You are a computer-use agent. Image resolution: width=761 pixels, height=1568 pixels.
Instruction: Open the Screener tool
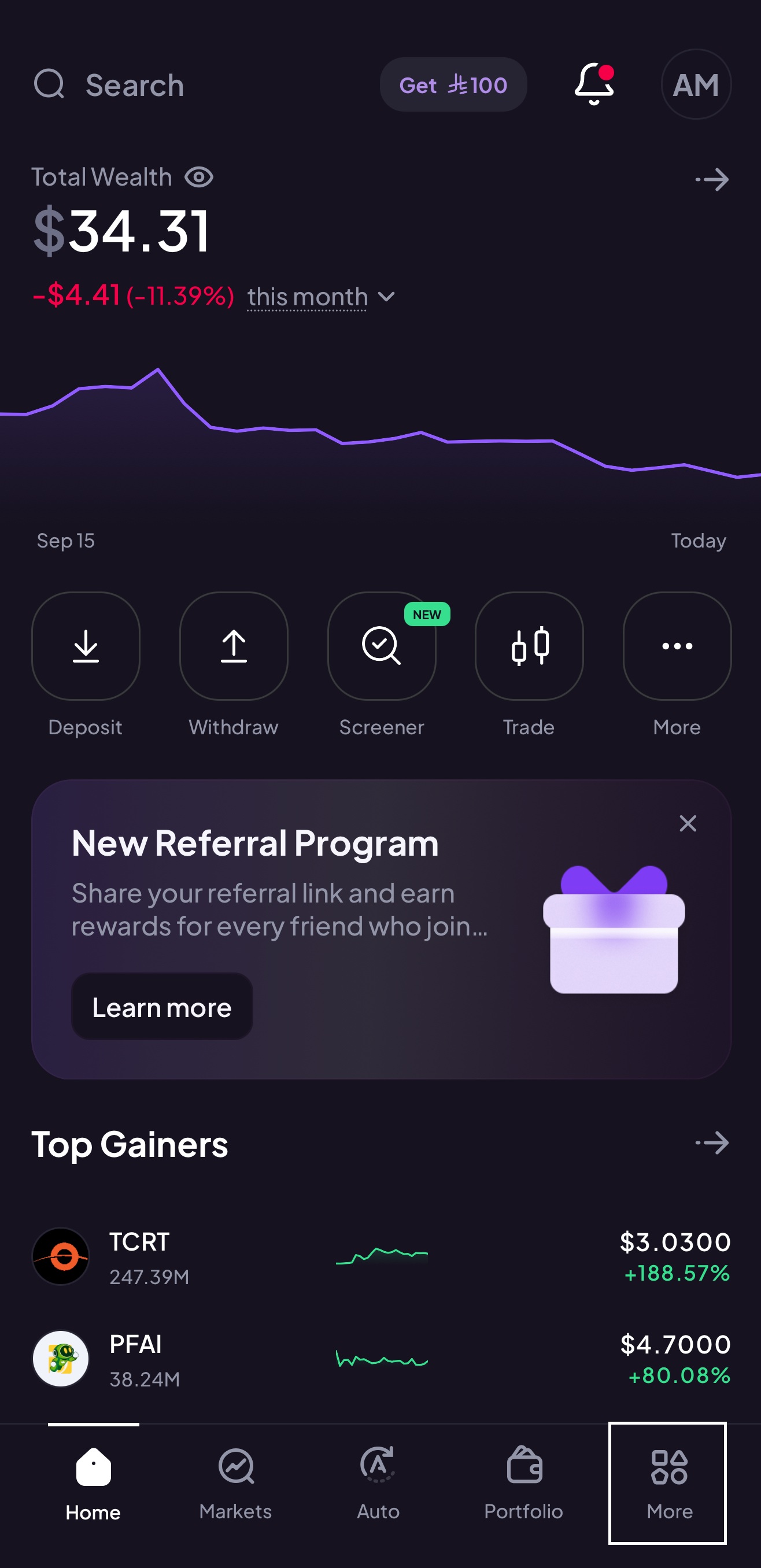pos(382,664)
